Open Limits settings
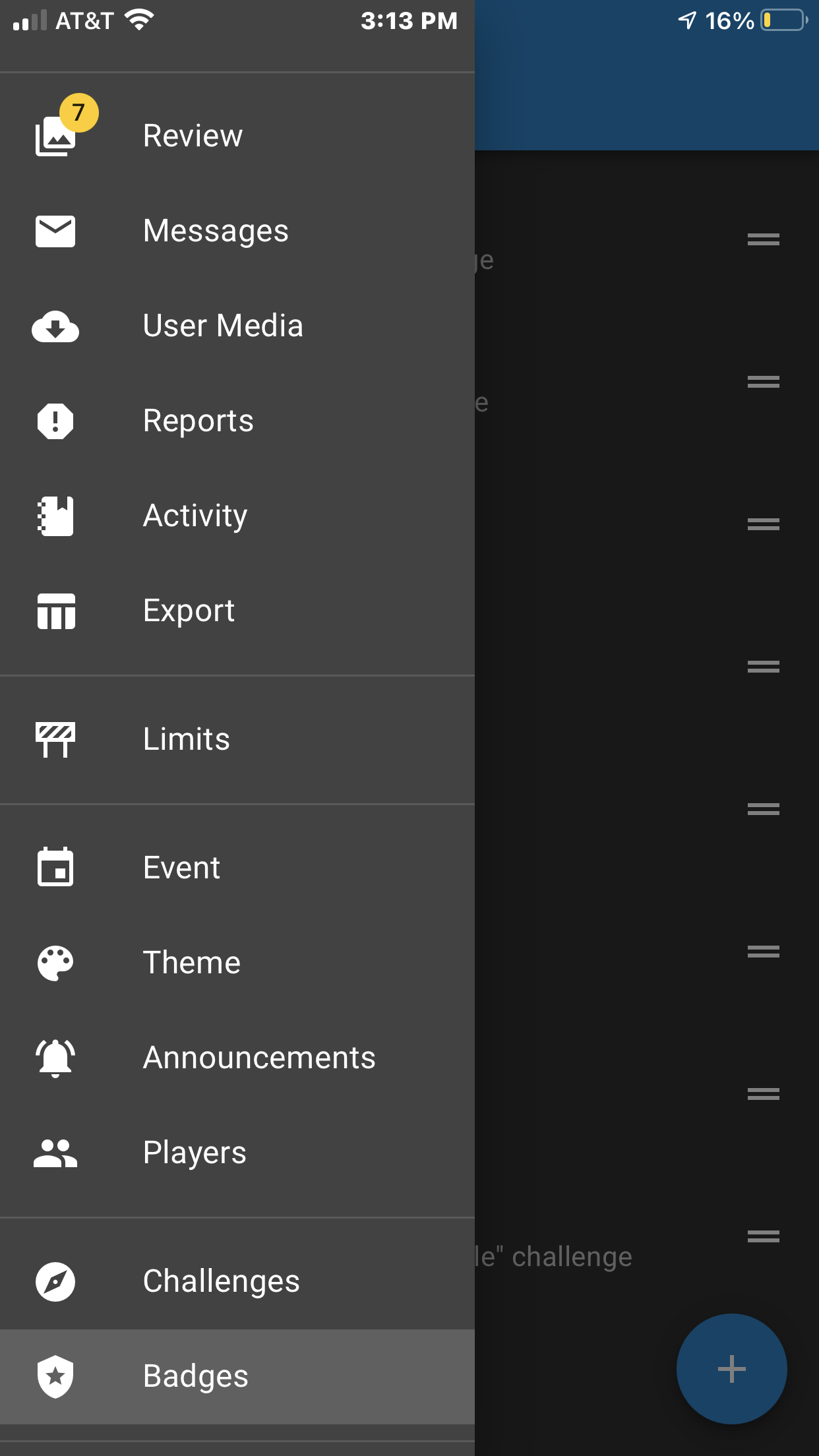The height and width of the screenshot is (1456, 819). coord(186,739)
